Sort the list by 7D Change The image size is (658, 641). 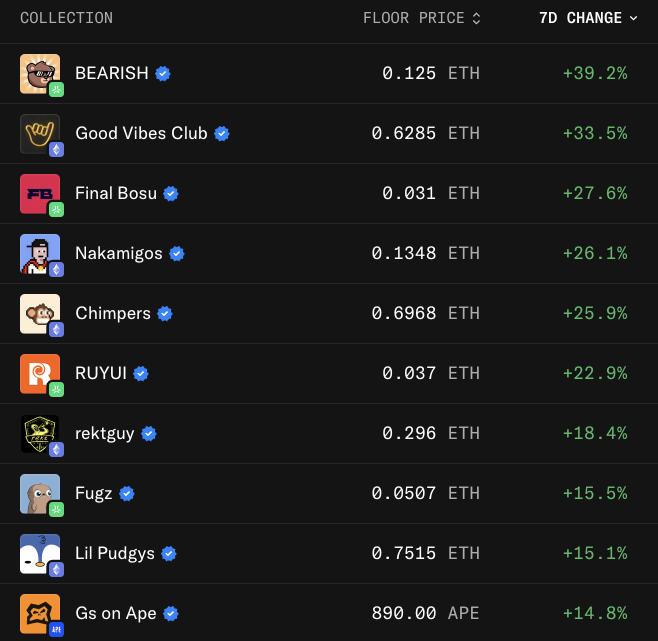(587, 18)
